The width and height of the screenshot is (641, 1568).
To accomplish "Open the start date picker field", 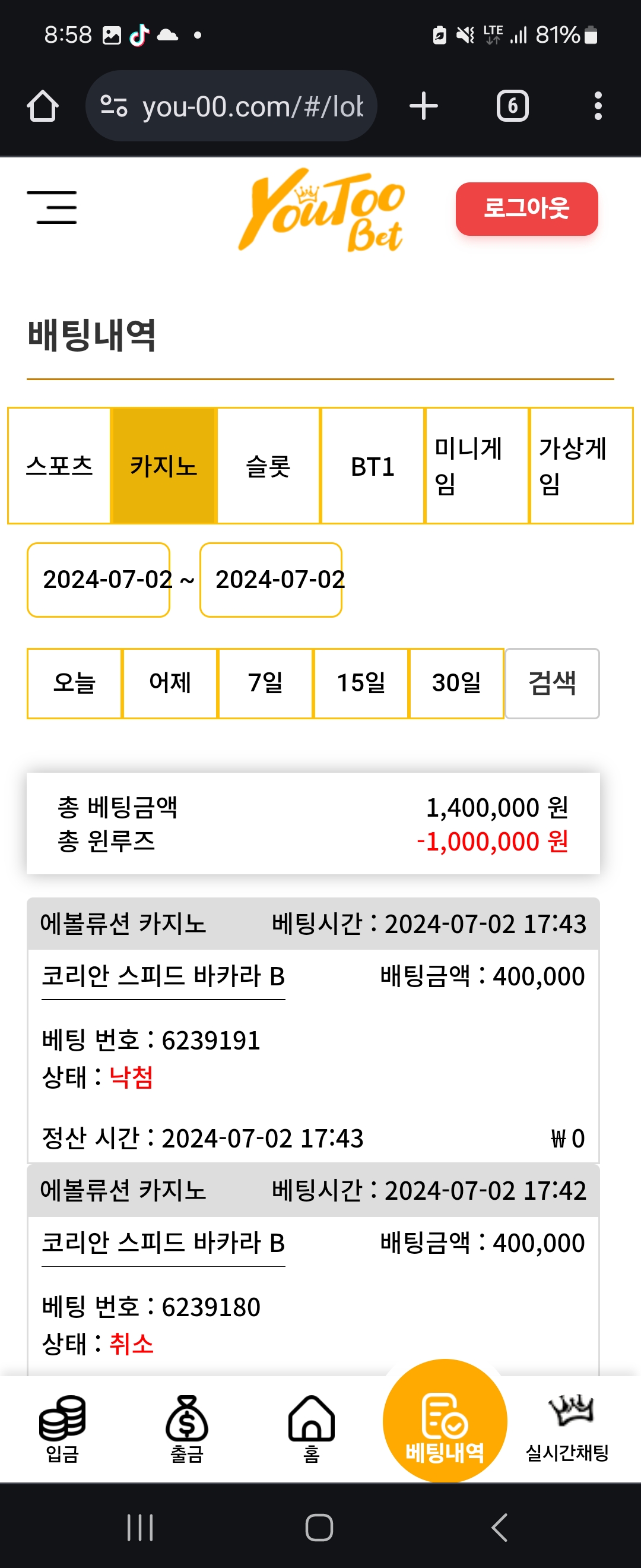I will pos(99,580).
